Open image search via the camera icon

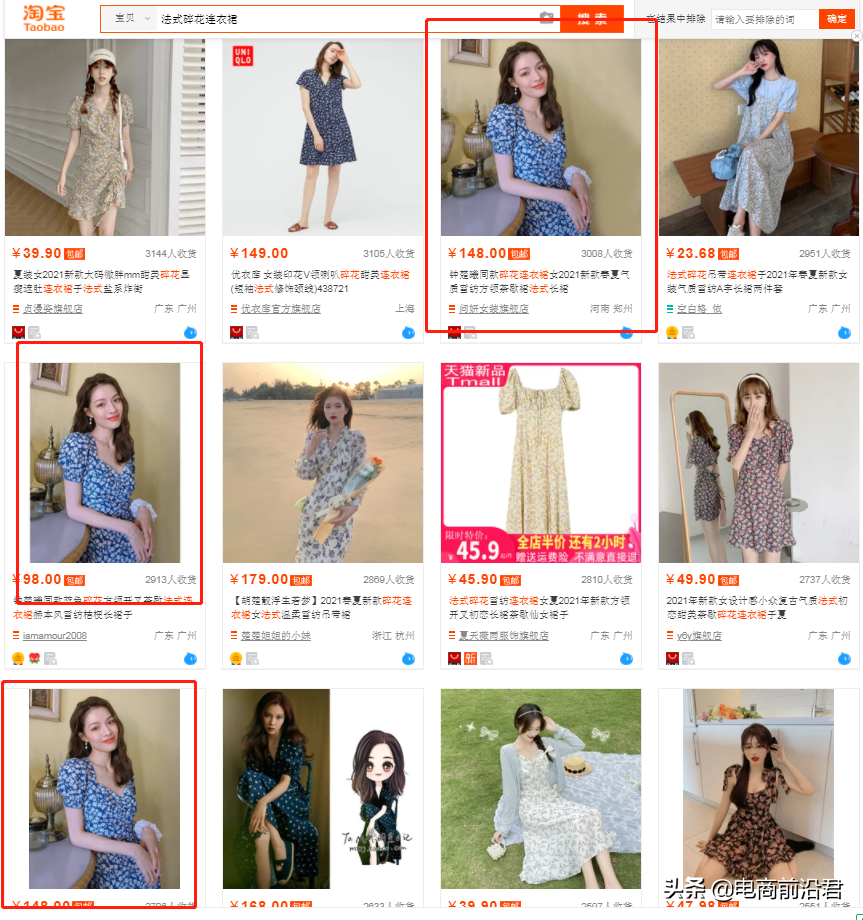[x=548, y=17]
